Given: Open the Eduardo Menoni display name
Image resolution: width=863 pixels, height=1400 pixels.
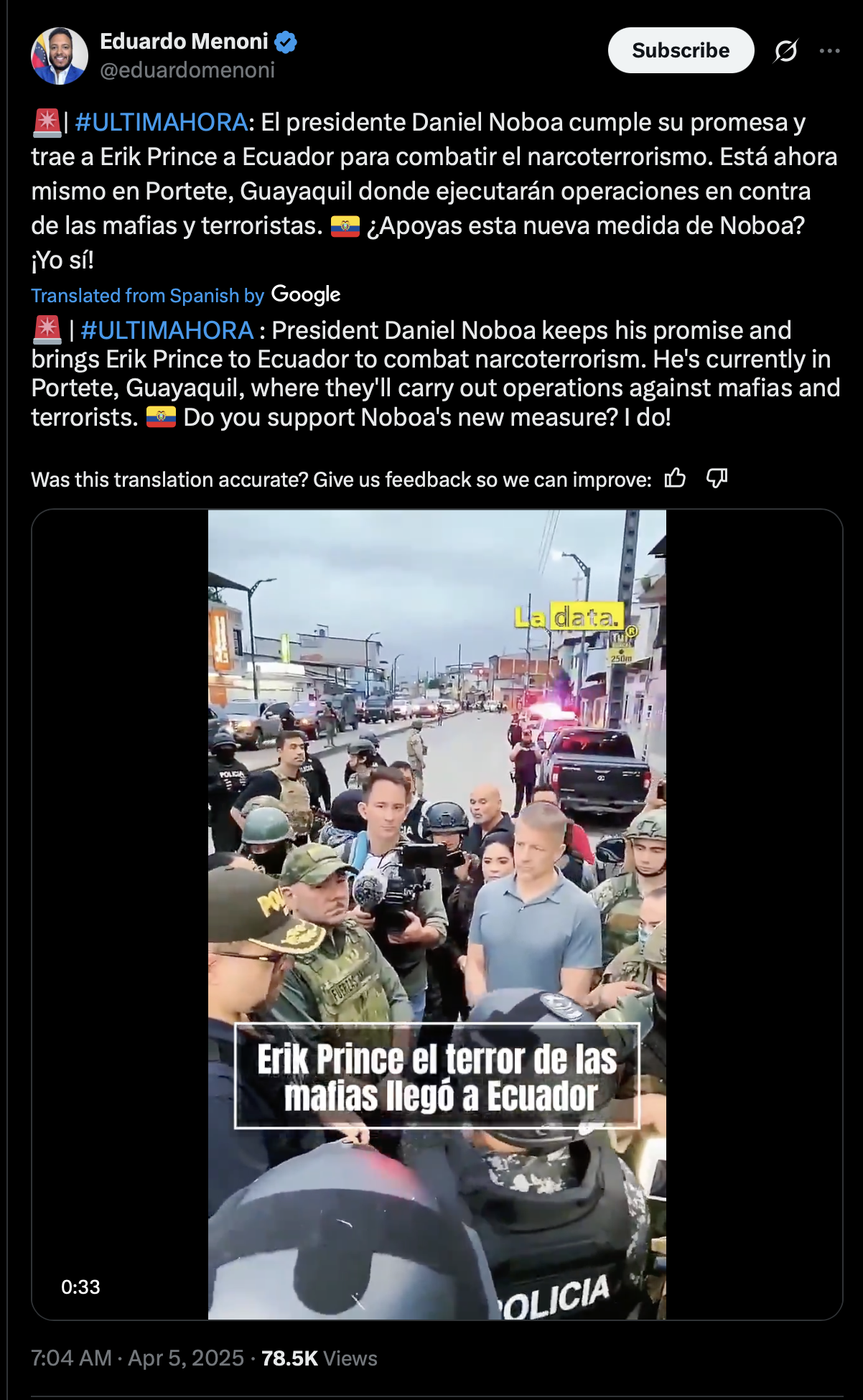Looking at the screenshot, I should [184, 42].
